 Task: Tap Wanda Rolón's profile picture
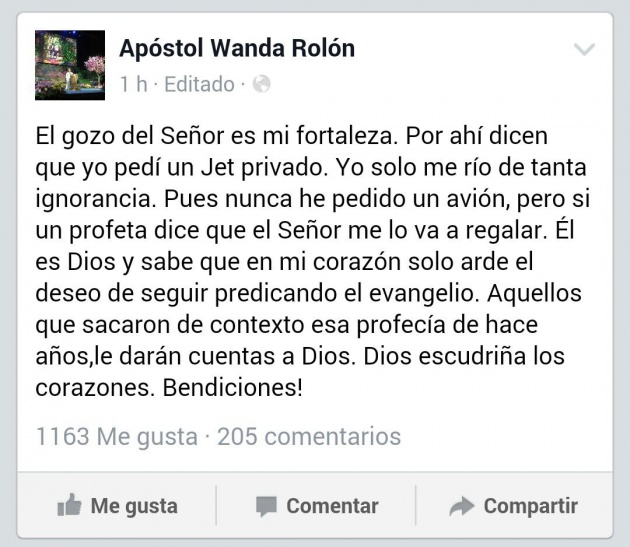coord(70,65)
